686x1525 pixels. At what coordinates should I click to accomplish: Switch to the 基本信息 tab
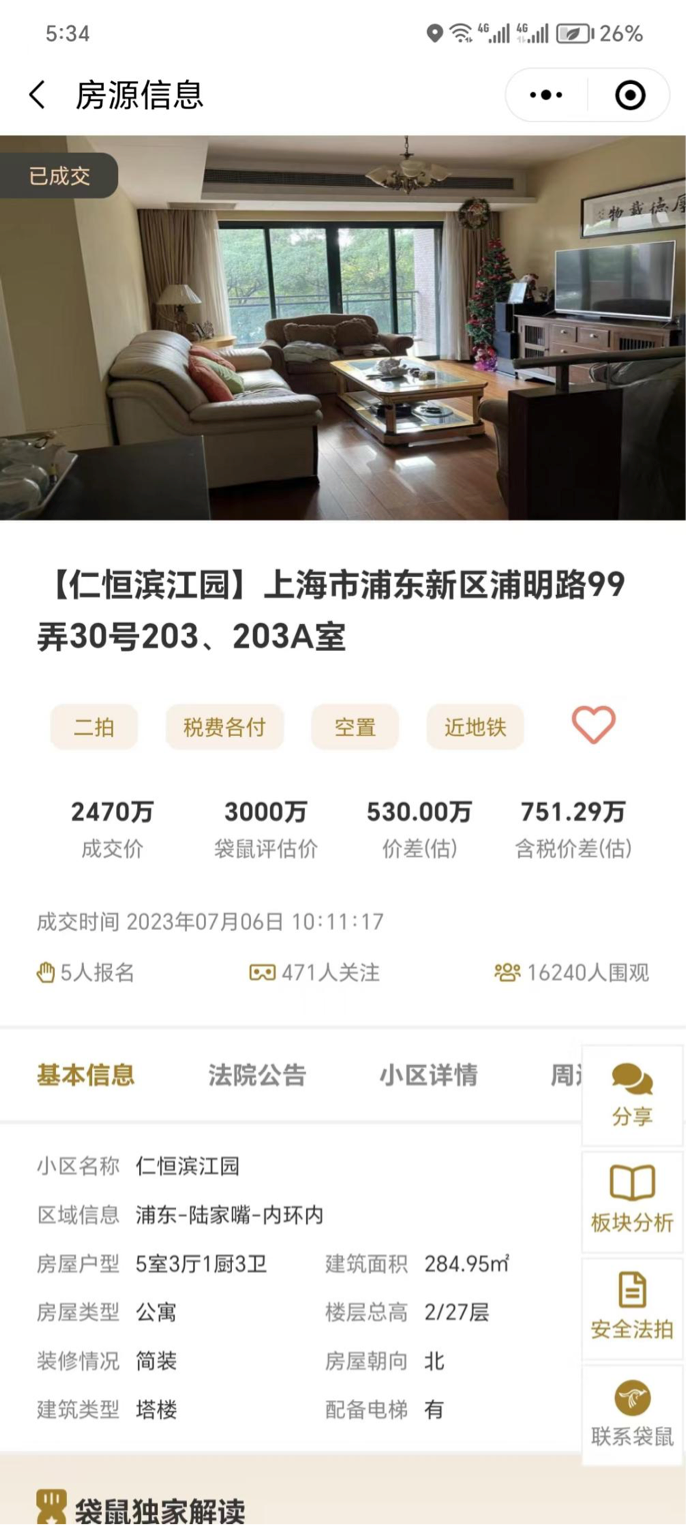(x=86, y=1075)
